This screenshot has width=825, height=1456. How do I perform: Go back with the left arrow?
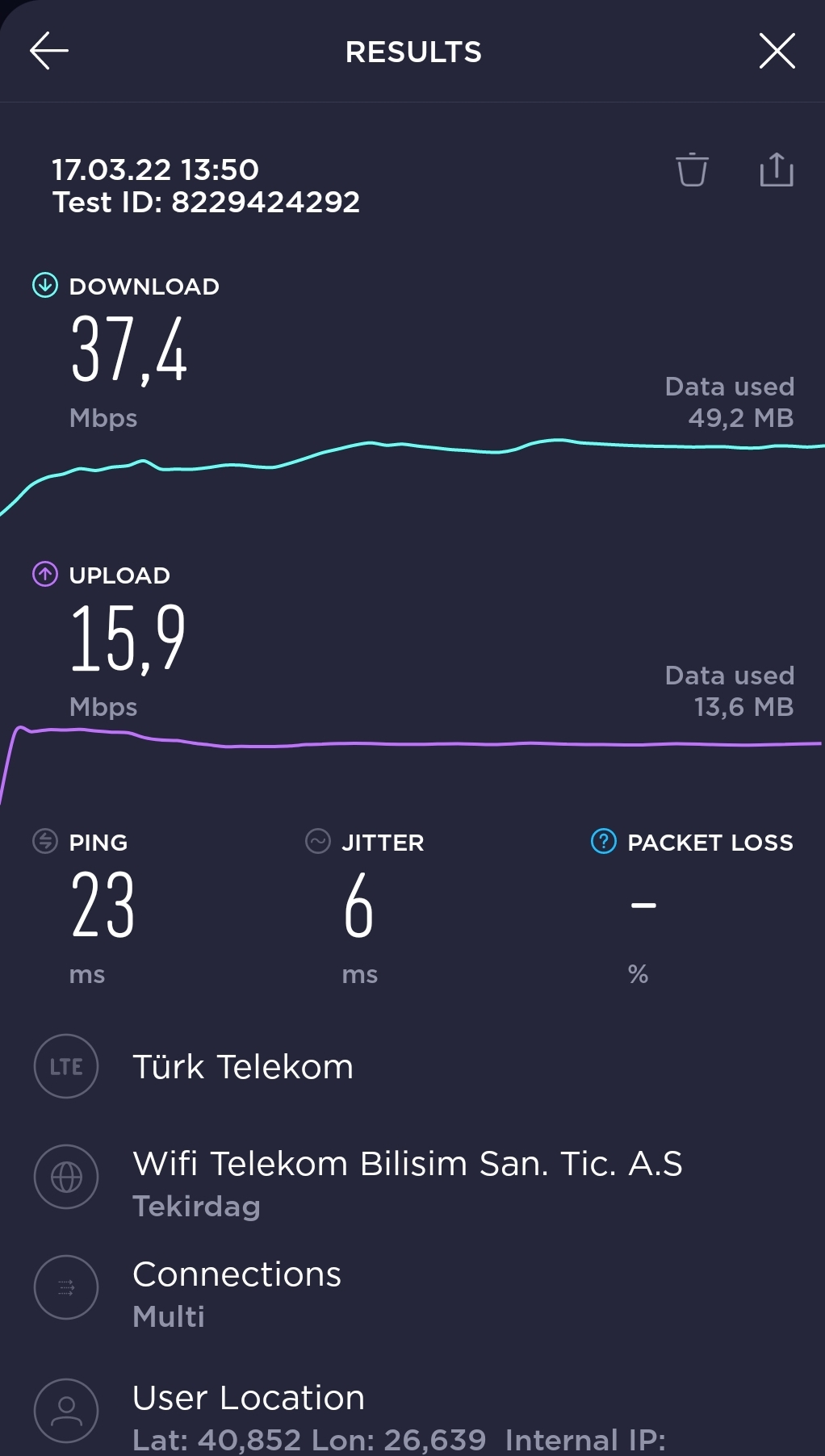49,52
